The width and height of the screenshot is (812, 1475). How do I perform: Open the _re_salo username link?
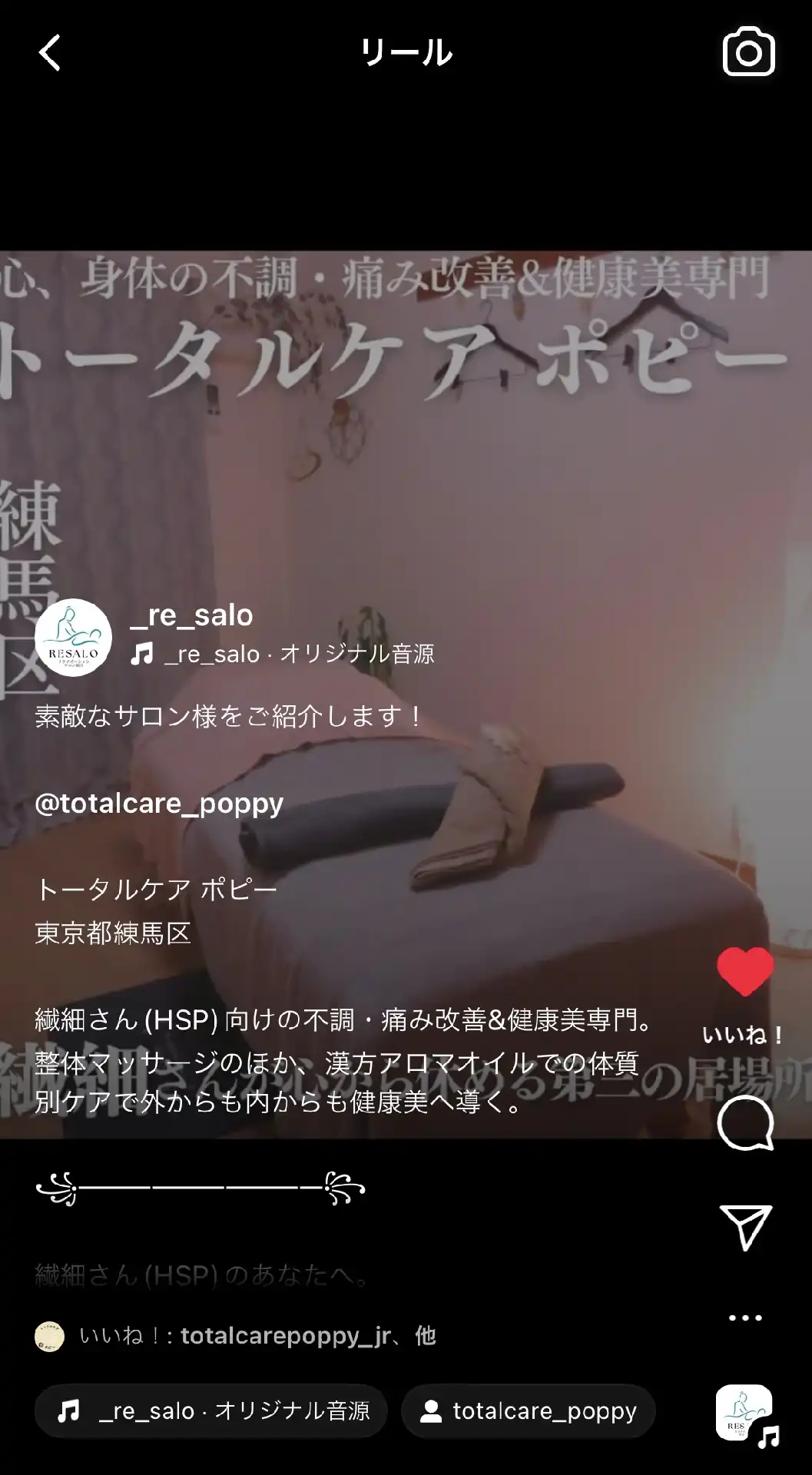[x=192, y=615]
